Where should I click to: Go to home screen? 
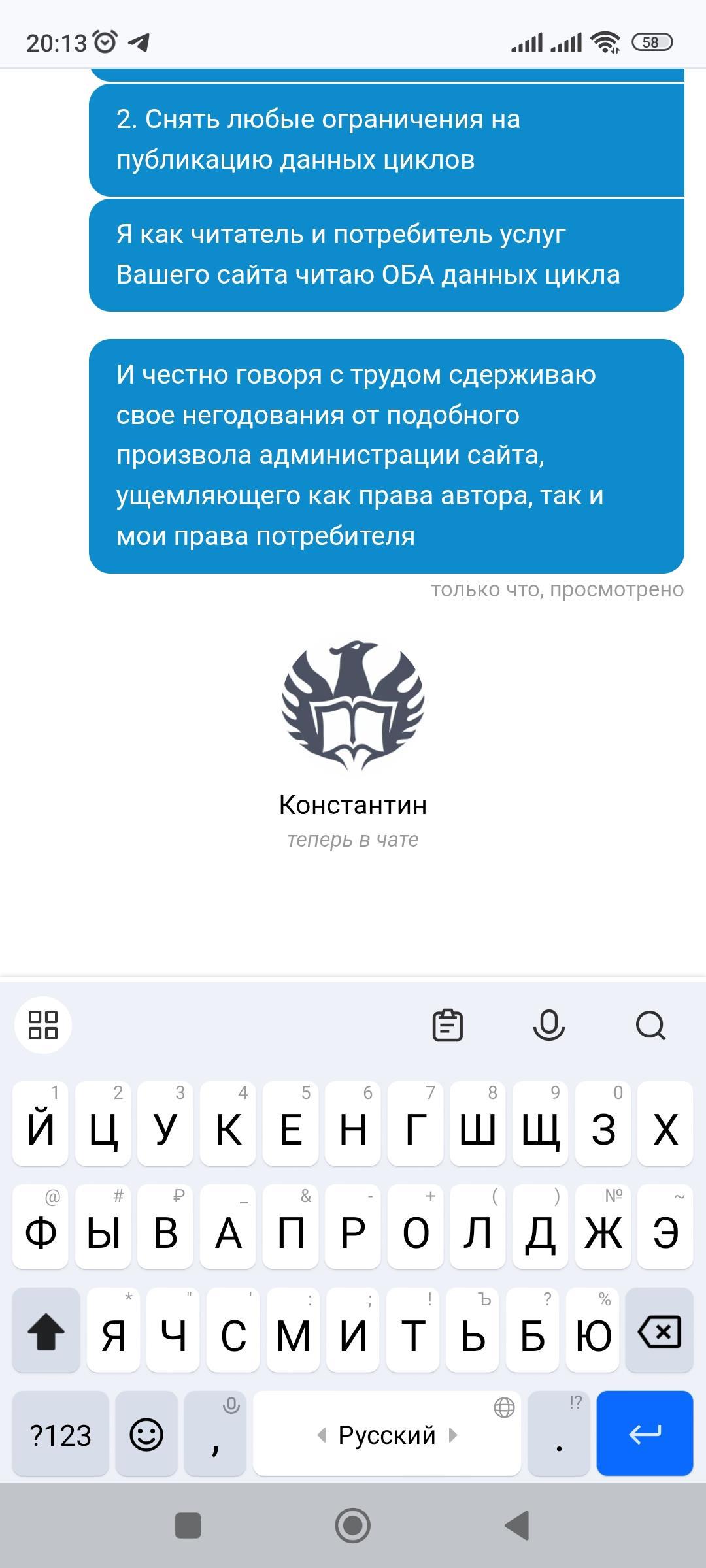[353, 1526]
